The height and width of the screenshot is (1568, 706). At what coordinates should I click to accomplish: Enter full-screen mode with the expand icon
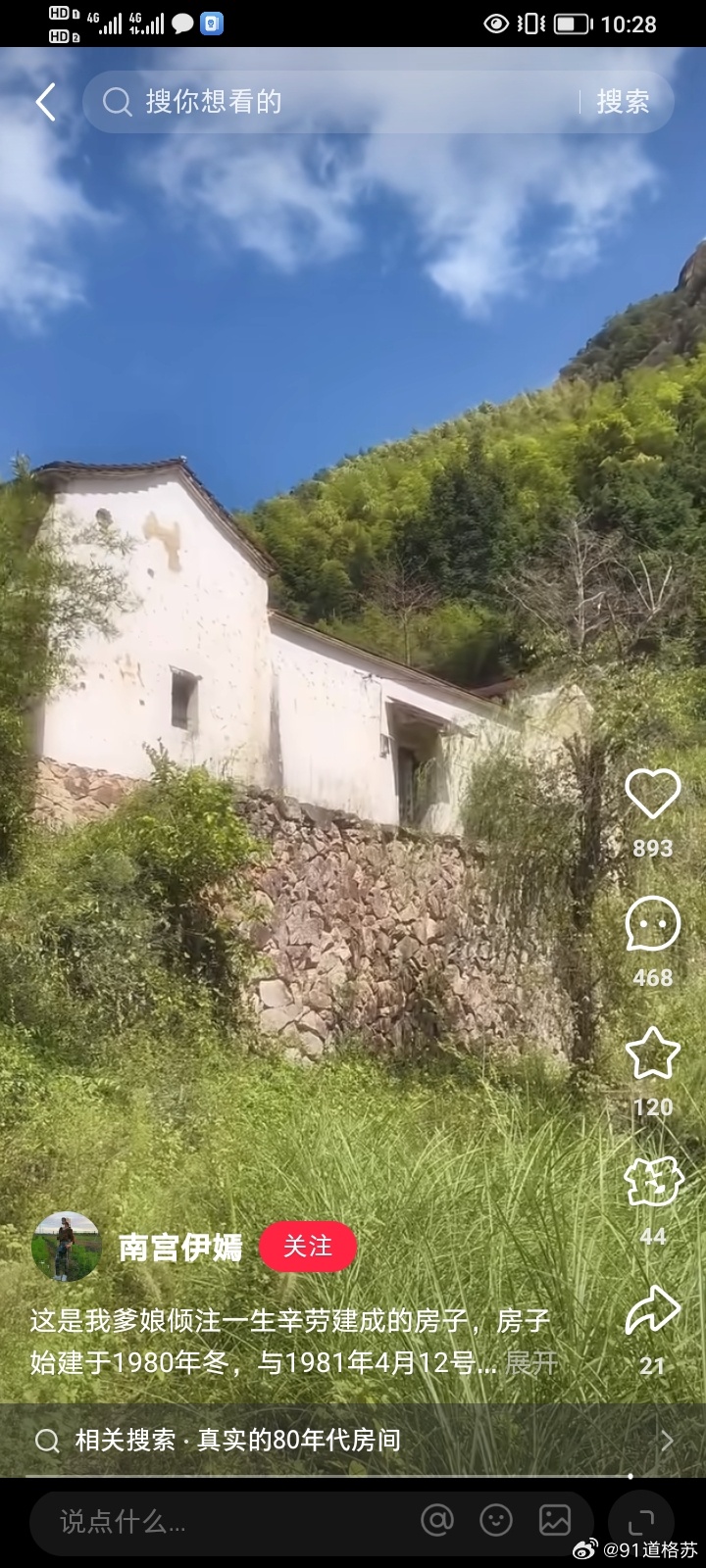point(640,1521)
